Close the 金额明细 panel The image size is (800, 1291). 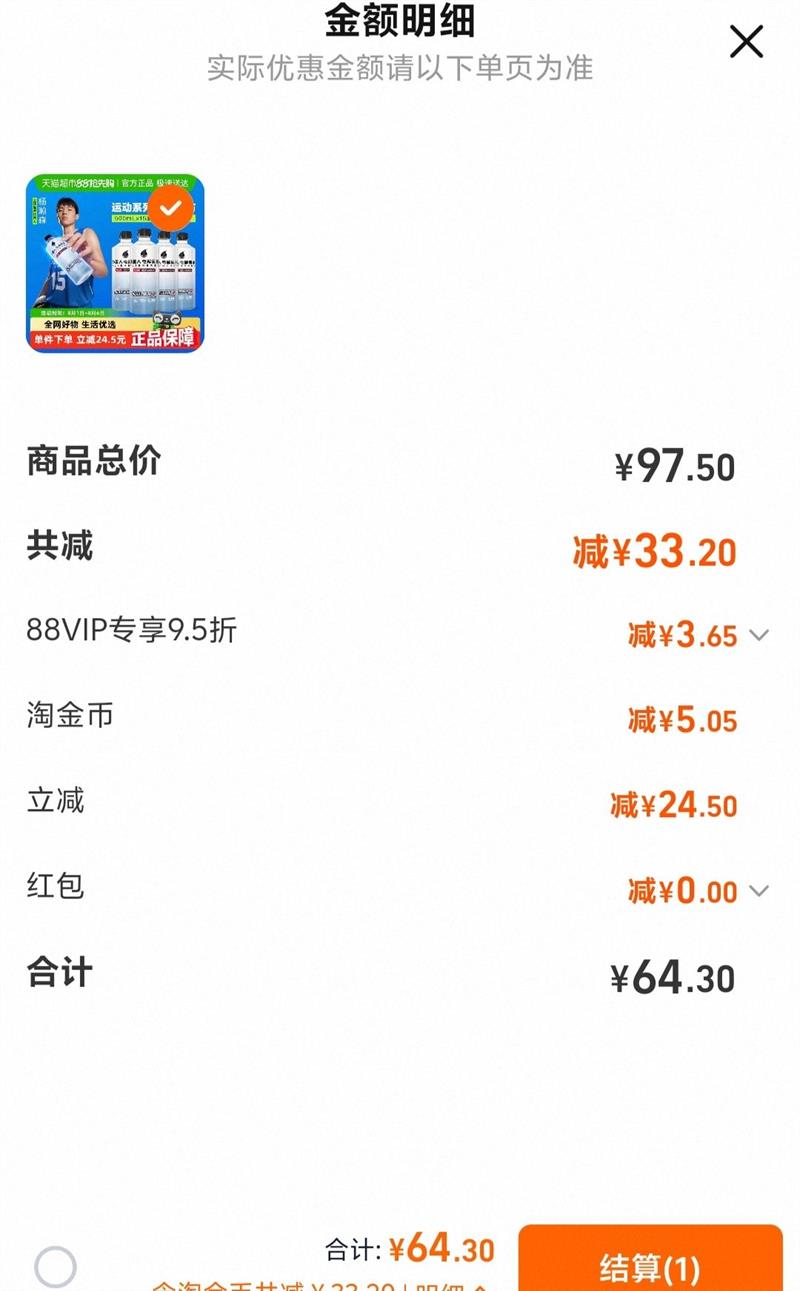pos(746,42)
